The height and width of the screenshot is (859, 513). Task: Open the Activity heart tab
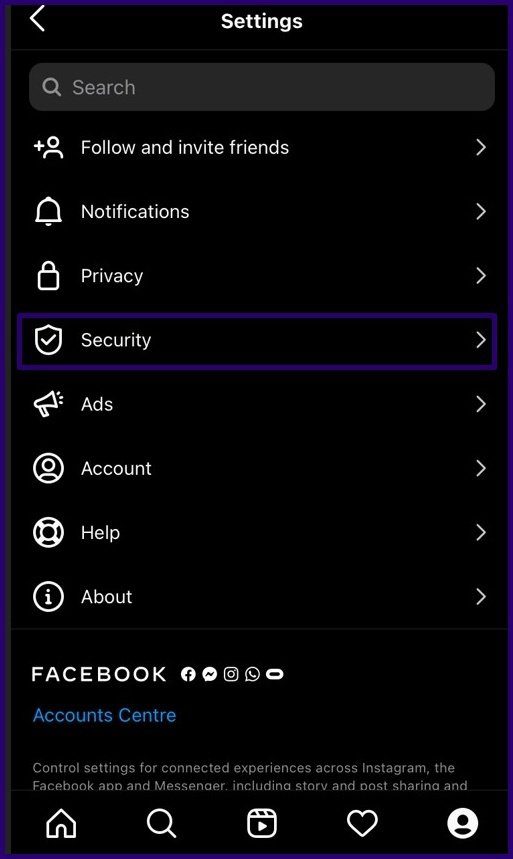[x=362, y=823]
